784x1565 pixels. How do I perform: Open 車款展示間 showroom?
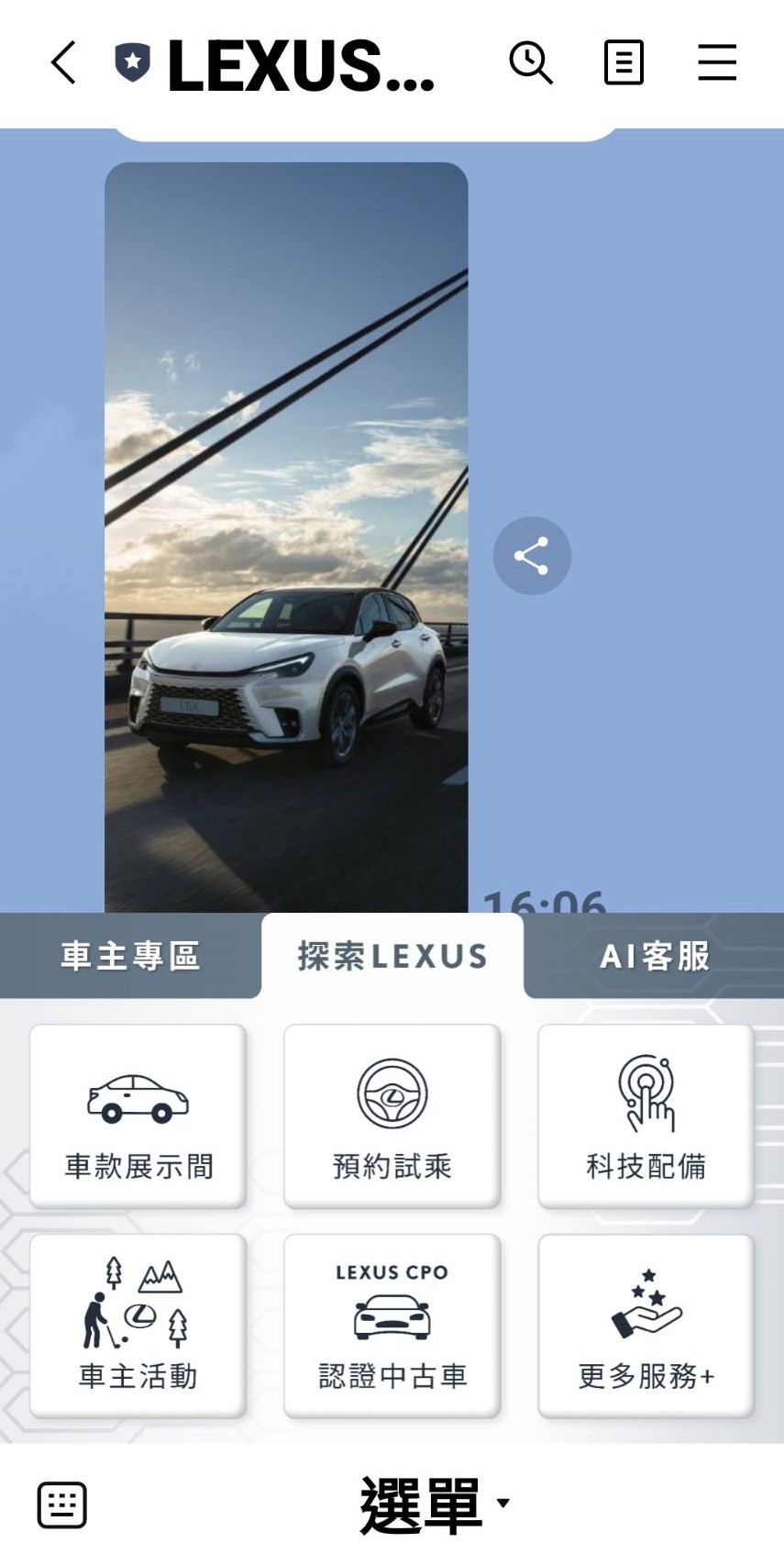tap(138, 1115)
